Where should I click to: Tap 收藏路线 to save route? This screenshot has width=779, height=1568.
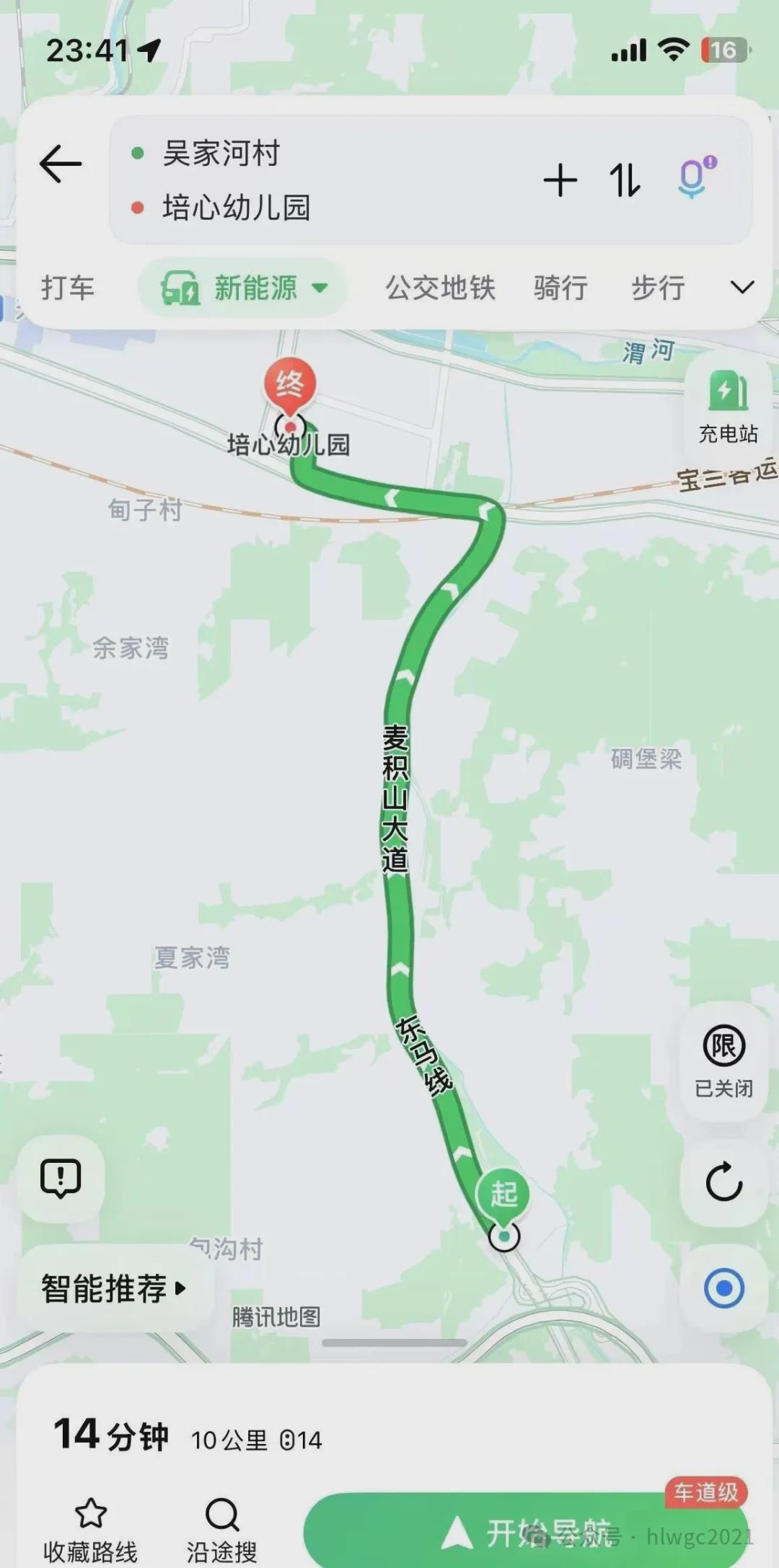pyautogui.click(x=90, y=1531)
